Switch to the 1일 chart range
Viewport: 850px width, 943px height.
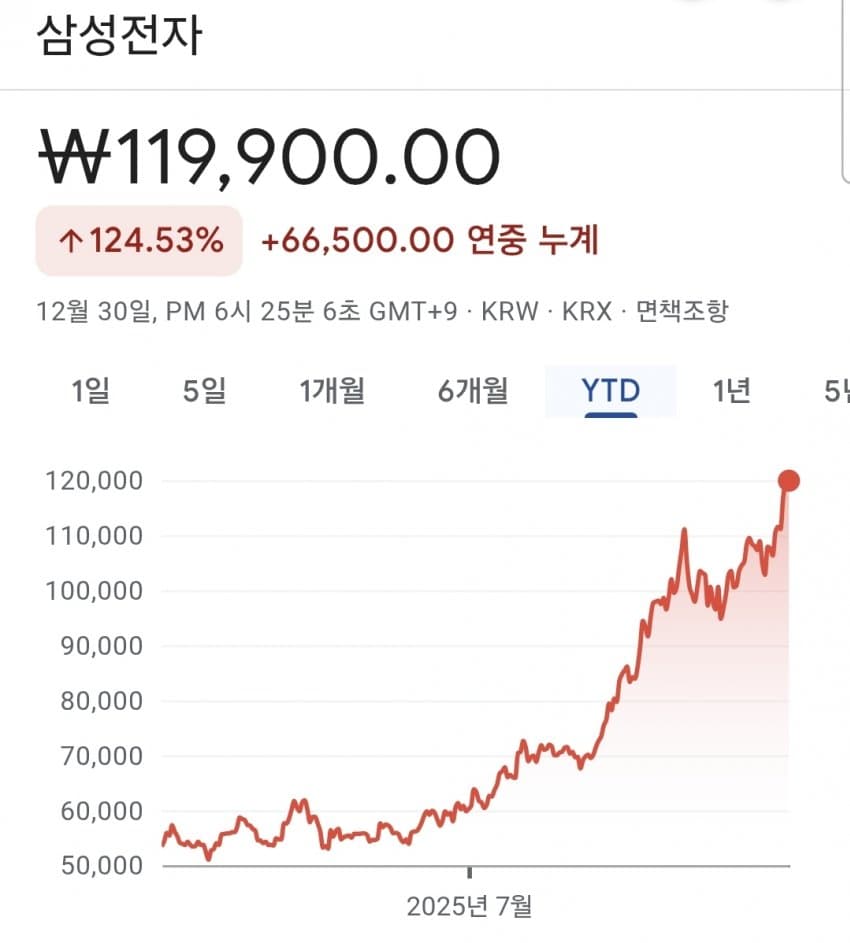pos(90,391)
